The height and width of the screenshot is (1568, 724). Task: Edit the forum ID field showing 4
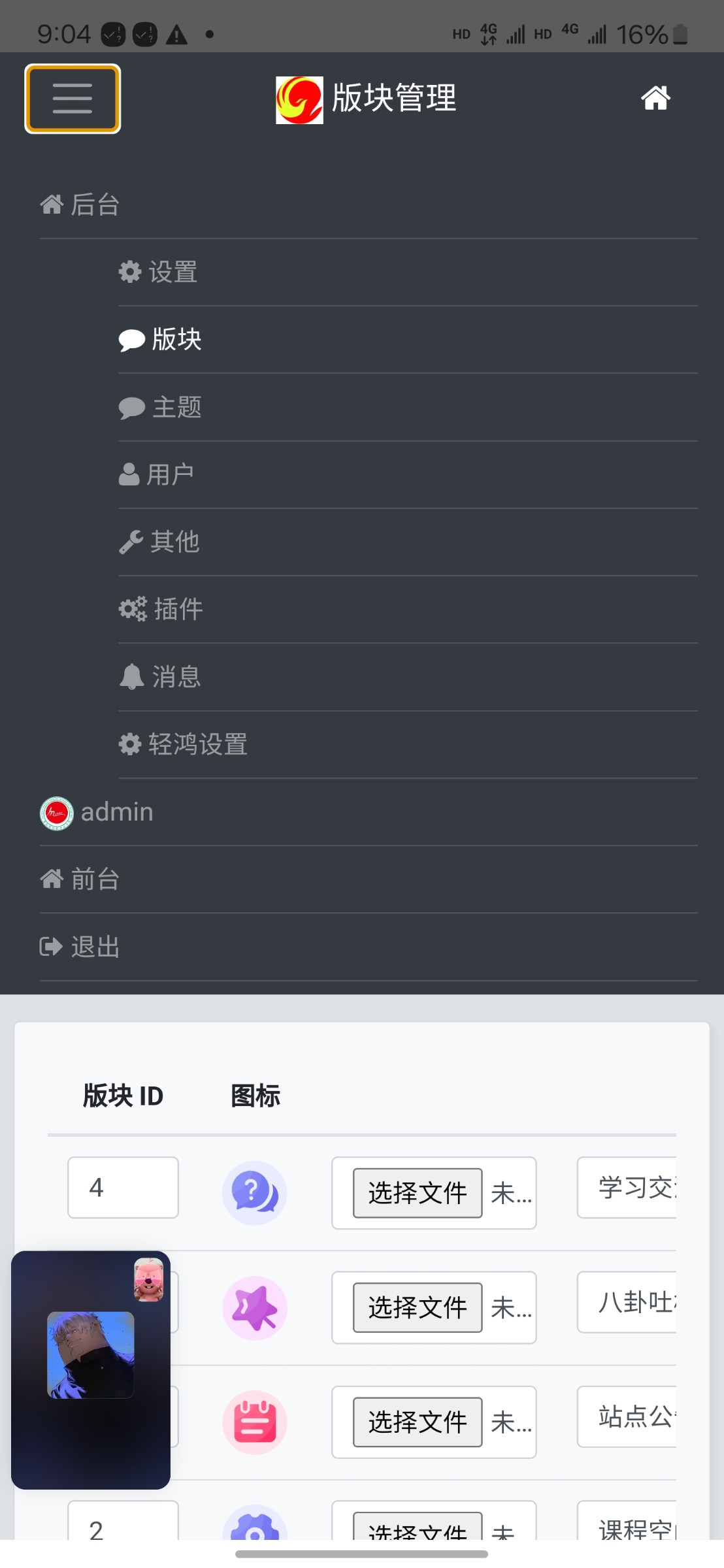123,1187
